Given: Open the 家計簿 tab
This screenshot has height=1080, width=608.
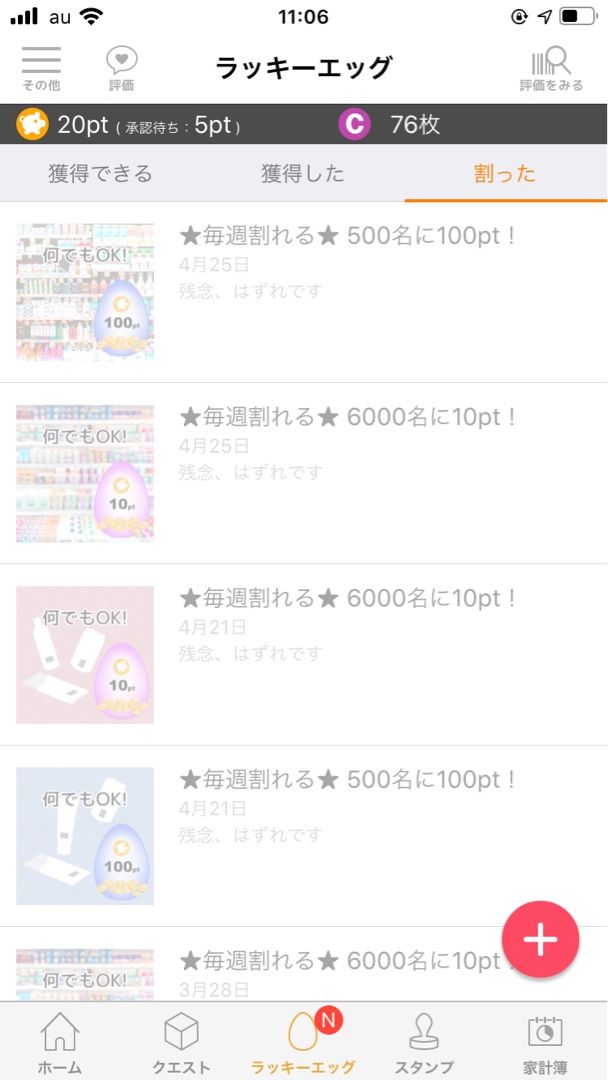Looking at the screenshot, I should pyautogui.click(x=545, y=1042).
